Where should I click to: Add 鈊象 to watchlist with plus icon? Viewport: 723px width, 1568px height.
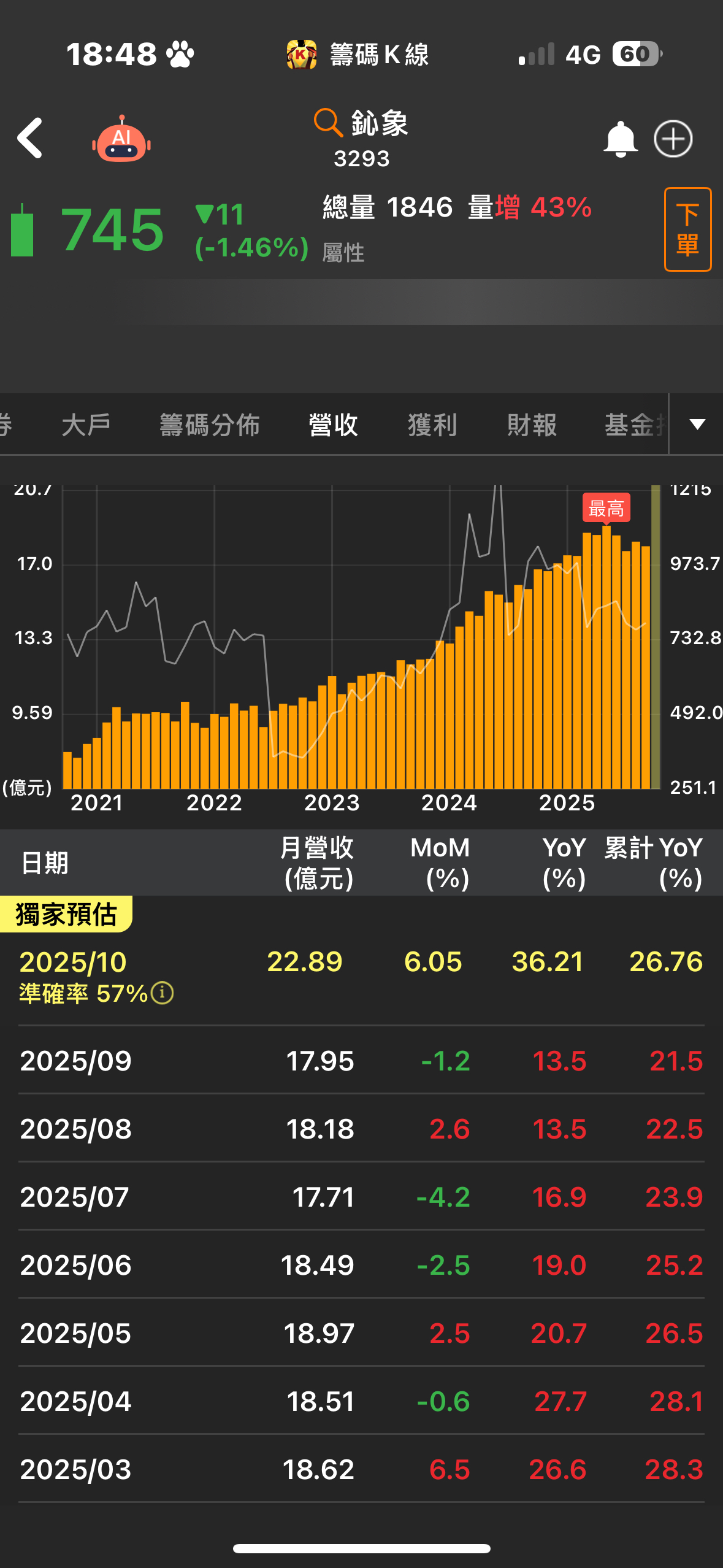pos(673,139)
